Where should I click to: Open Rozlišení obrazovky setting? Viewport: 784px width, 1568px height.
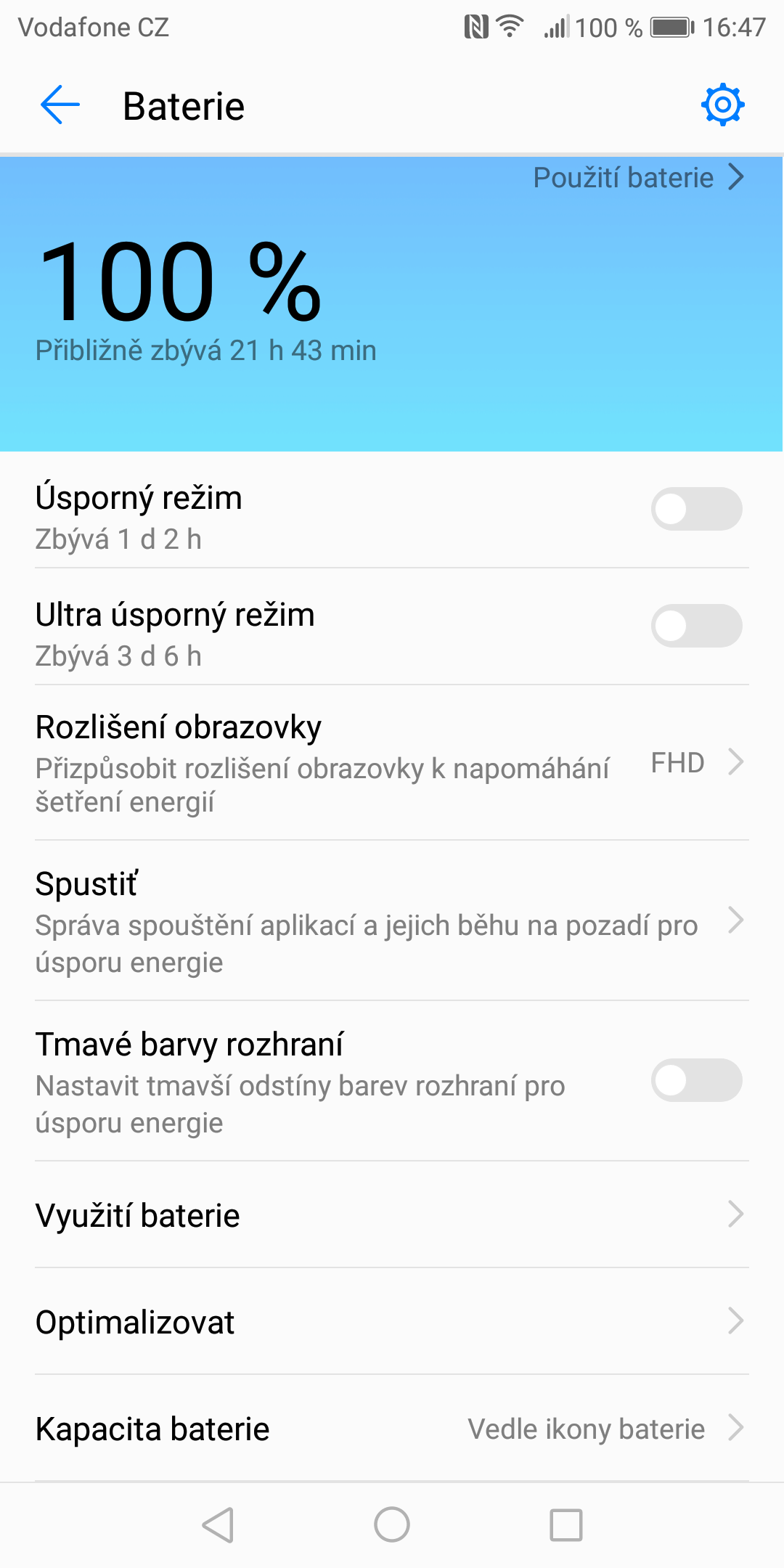click(392, 763)
